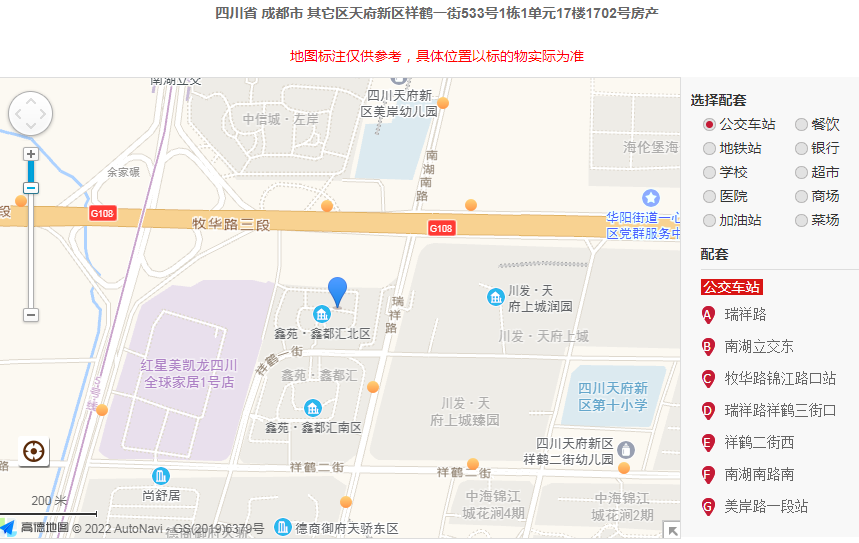Tap the blue location pin on the map
This screenshot has height=543, width=859.
pos(338,290)
